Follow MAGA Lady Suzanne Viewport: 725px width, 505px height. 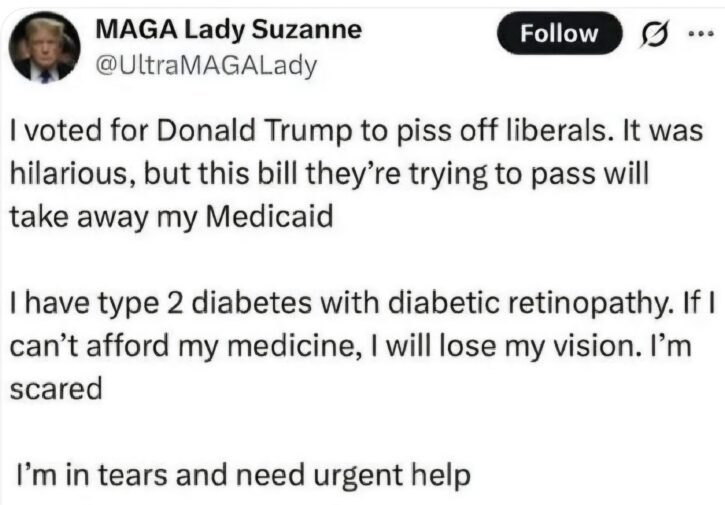pos(559,33)
